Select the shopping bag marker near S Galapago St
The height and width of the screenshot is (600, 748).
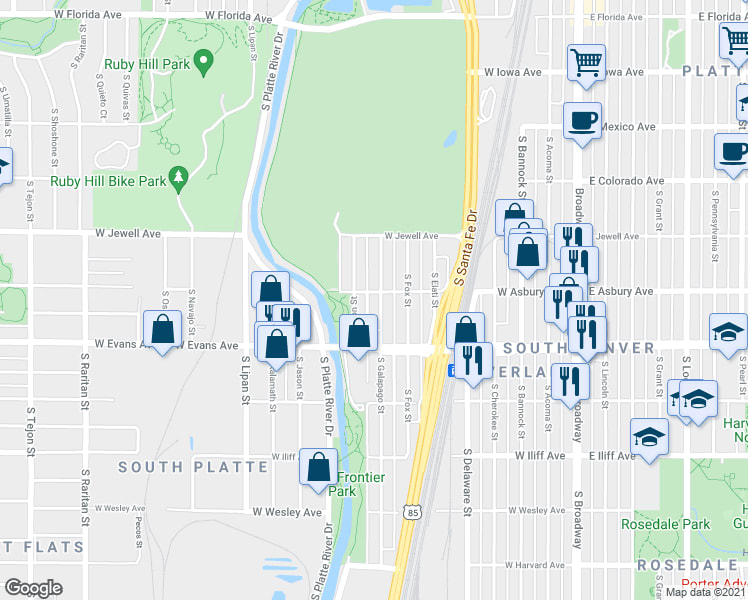[359, 333]
